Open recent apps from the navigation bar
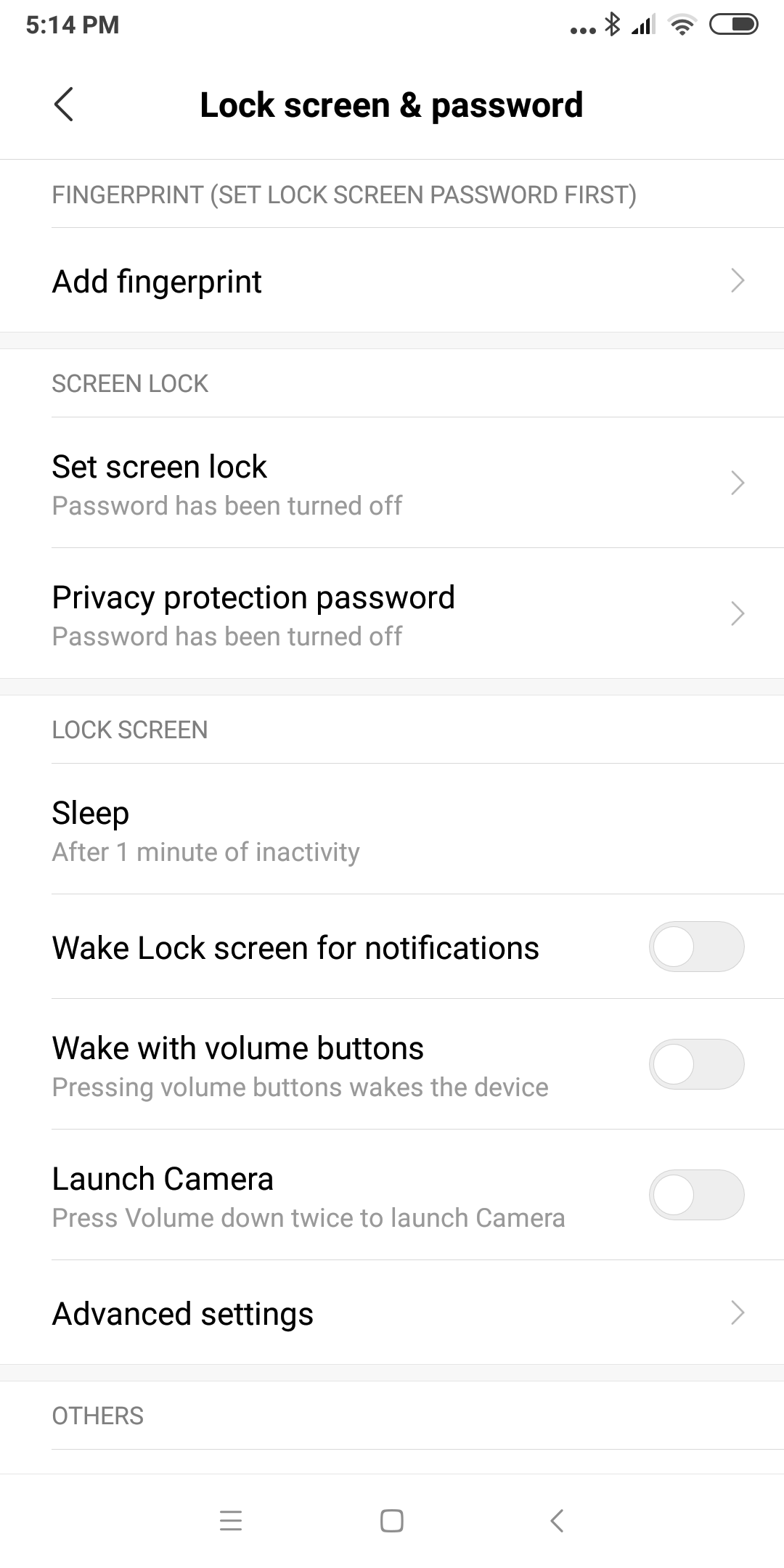The width and height of the screenshot is (784, 1568). (231, 1521)
